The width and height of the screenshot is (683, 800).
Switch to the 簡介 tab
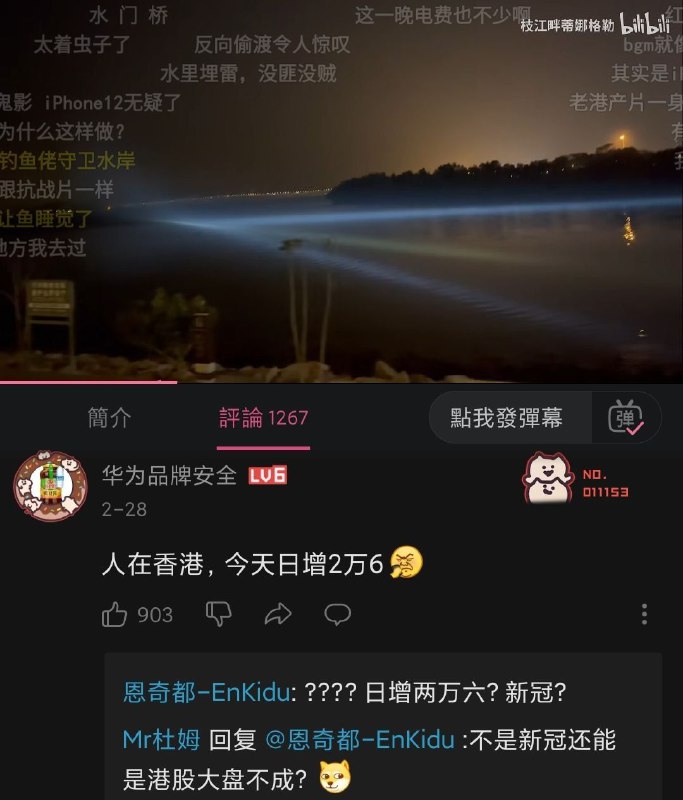pos(109,418)
